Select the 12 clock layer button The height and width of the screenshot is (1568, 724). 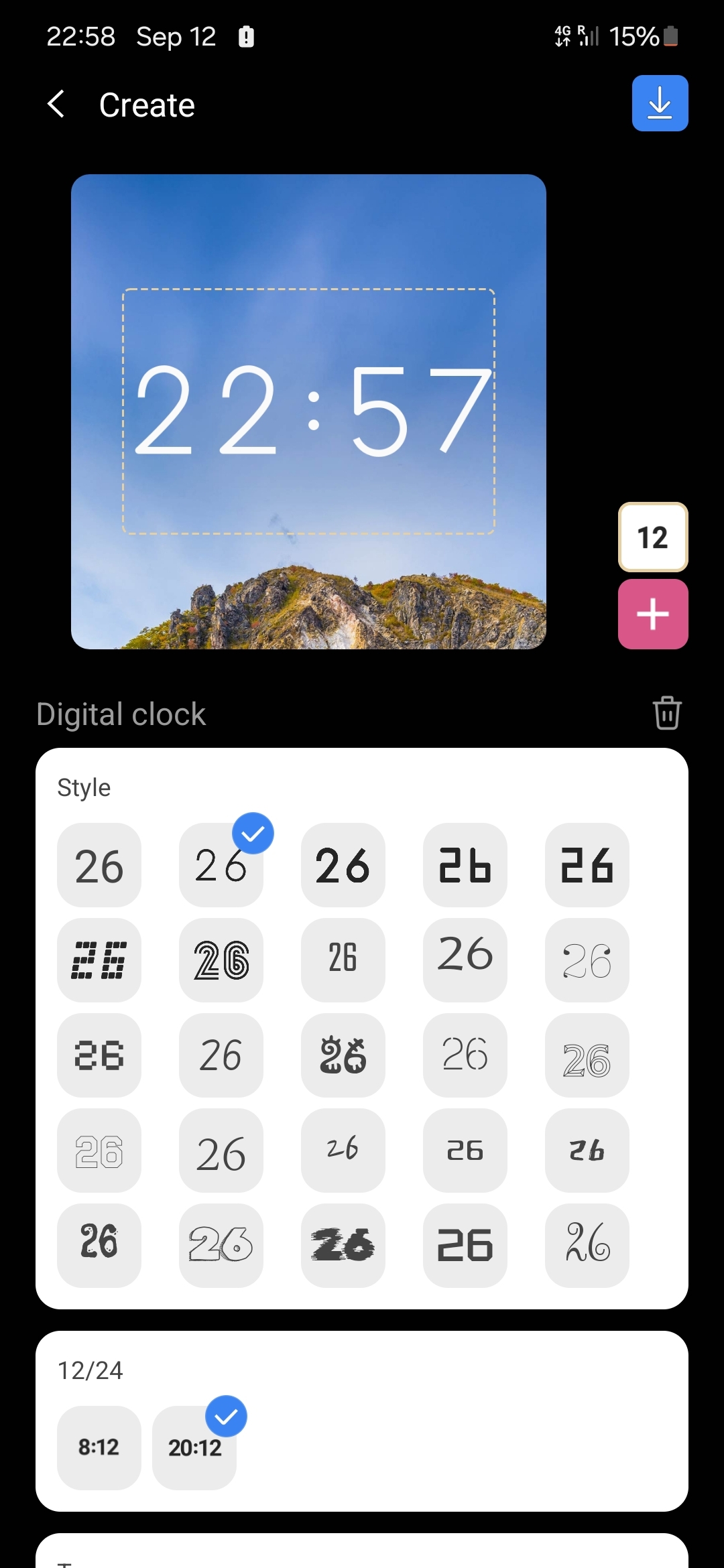[x=653, y=537]
